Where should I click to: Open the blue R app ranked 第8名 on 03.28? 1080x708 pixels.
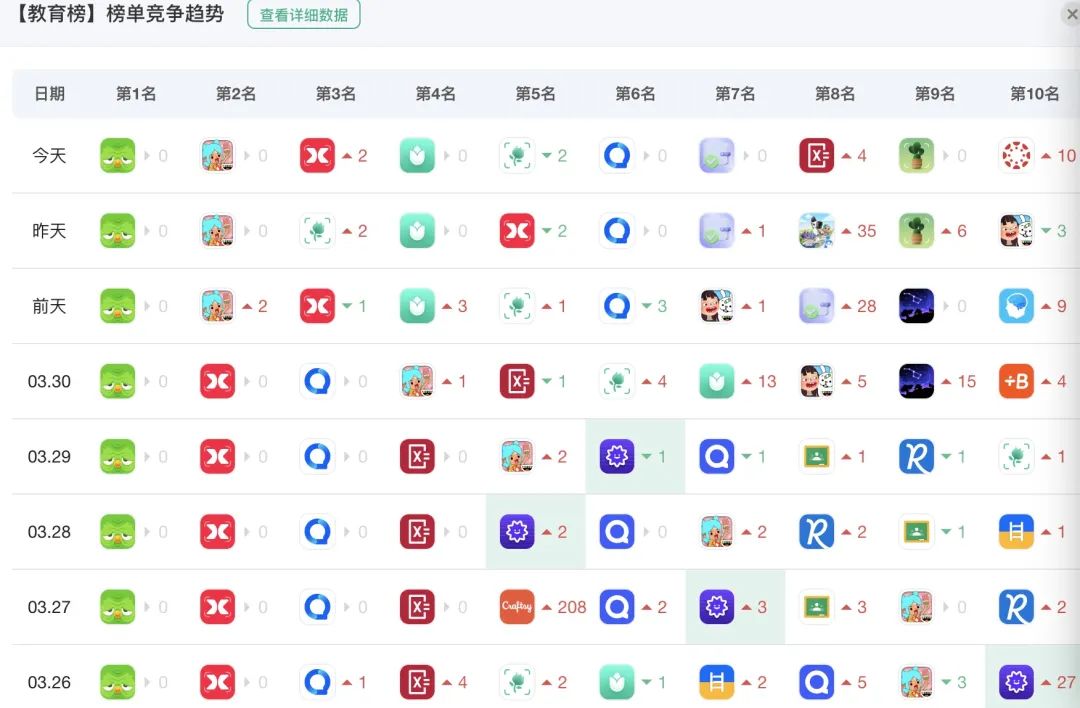(x=817, y=532)
